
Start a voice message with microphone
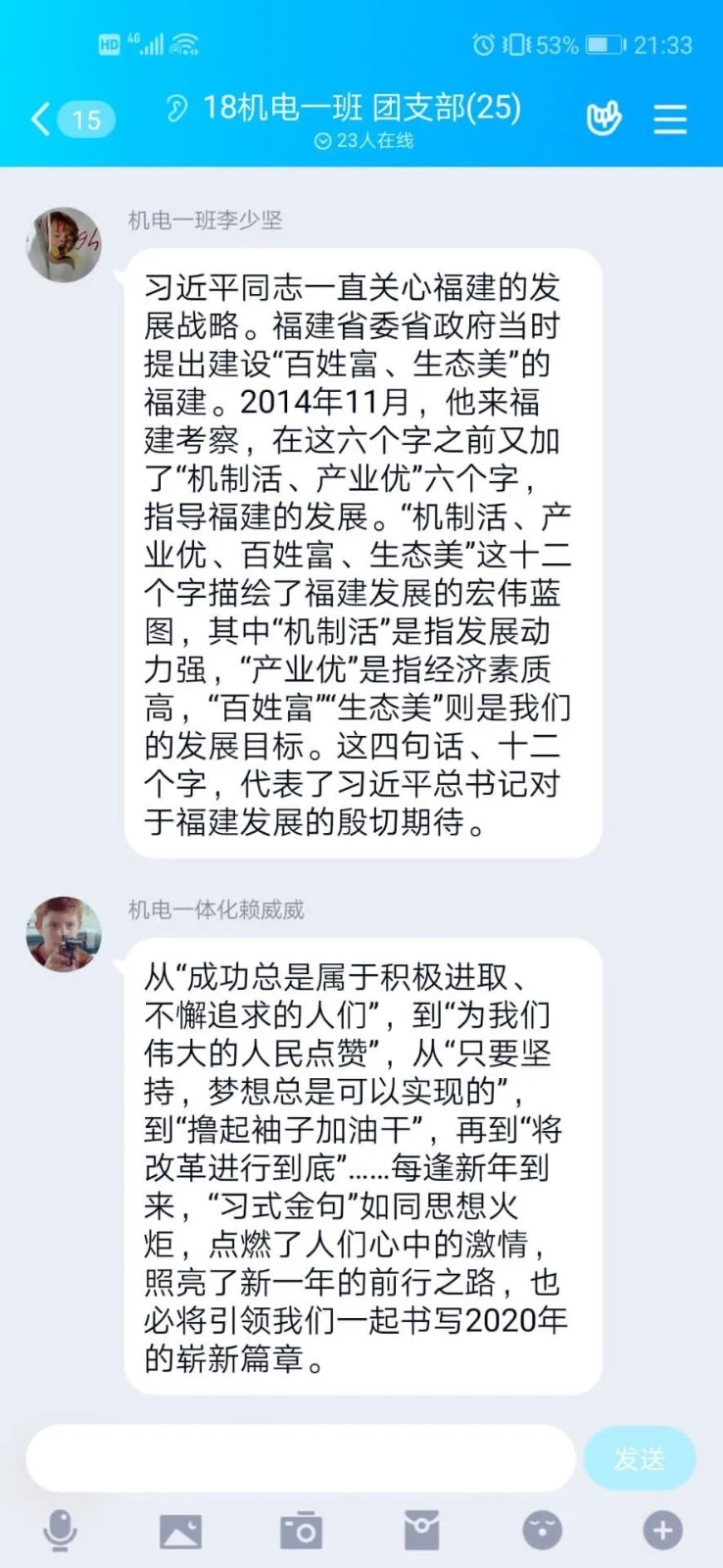pos(60,1530)
